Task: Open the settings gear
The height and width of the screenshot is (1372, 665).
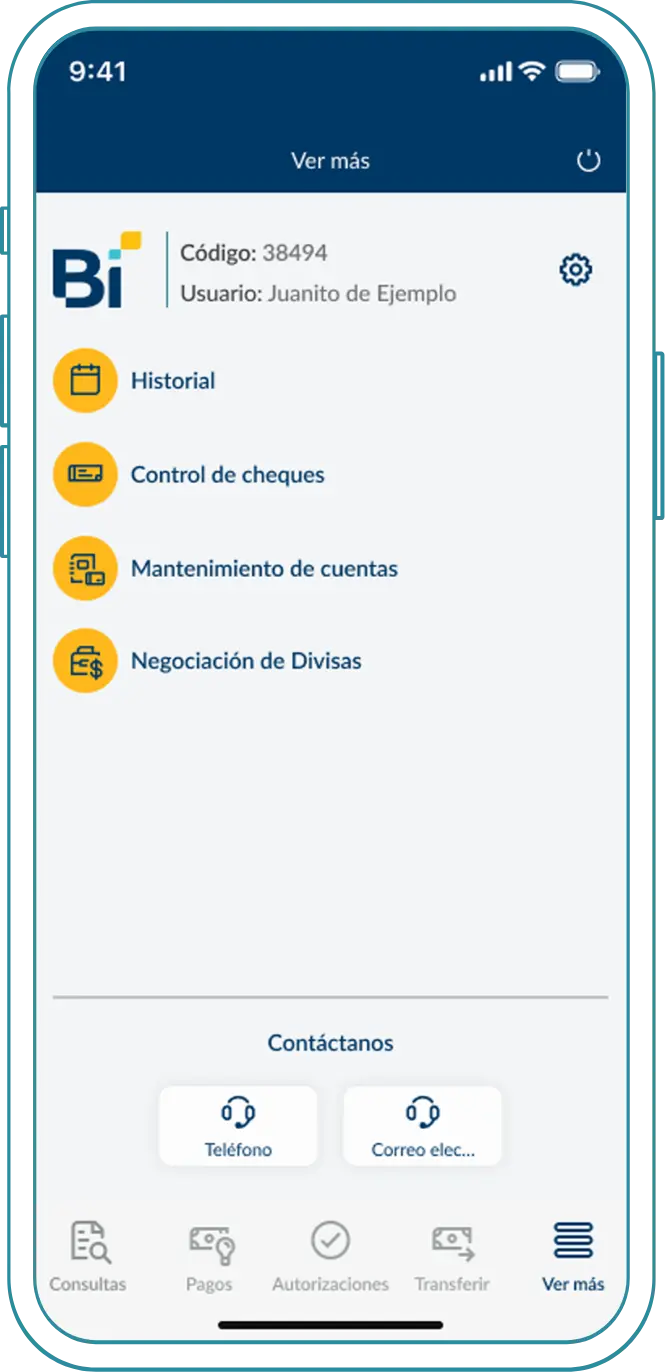Action: click(576, 270)
